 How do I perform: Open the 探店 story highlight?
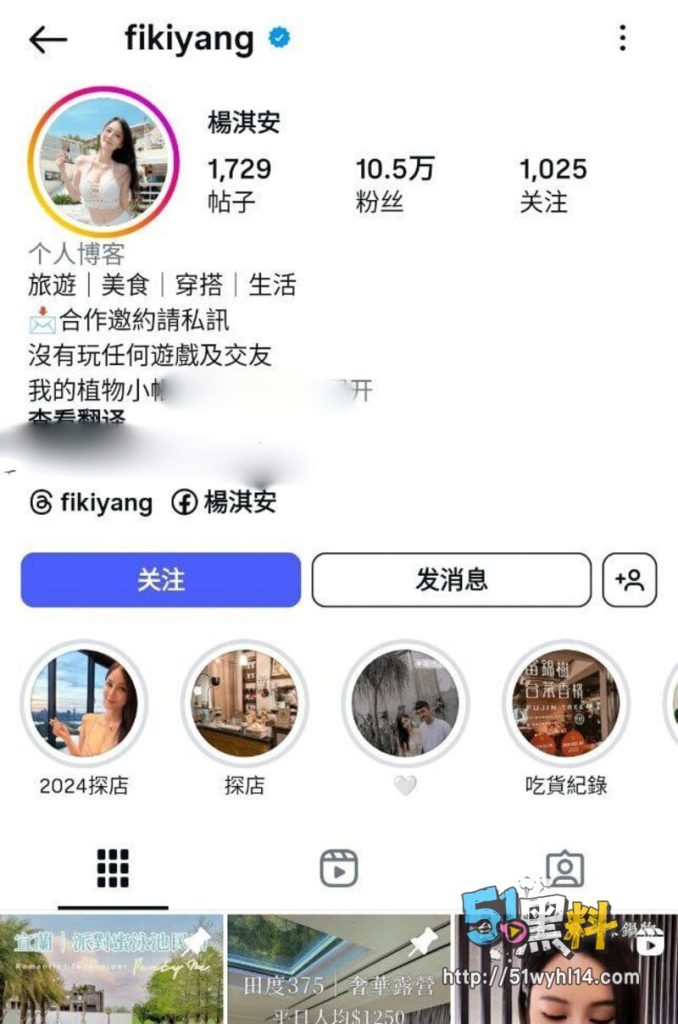pos(245,704)
